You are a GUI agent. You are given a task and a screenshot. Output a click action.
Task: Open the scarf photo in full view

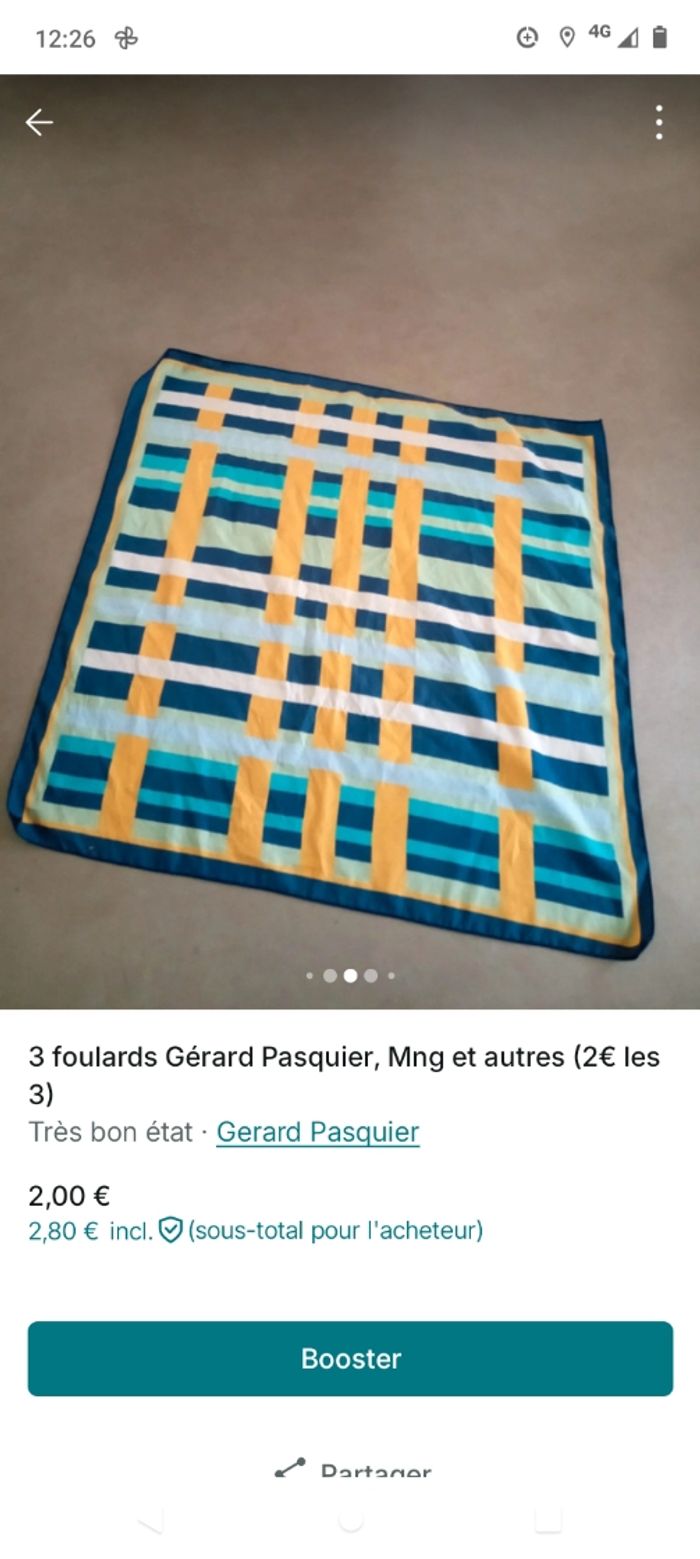pyautogui.click(x=350, y=600)
